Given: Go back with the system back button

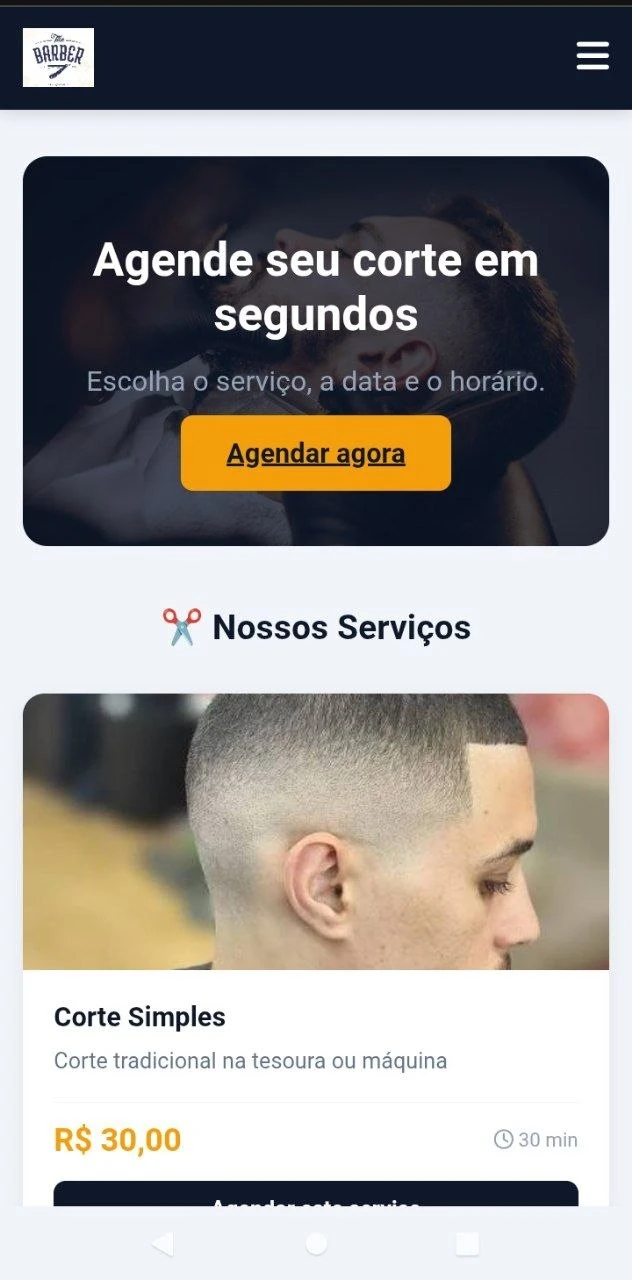Looking at the screenshot, I should coord(162,1243).
